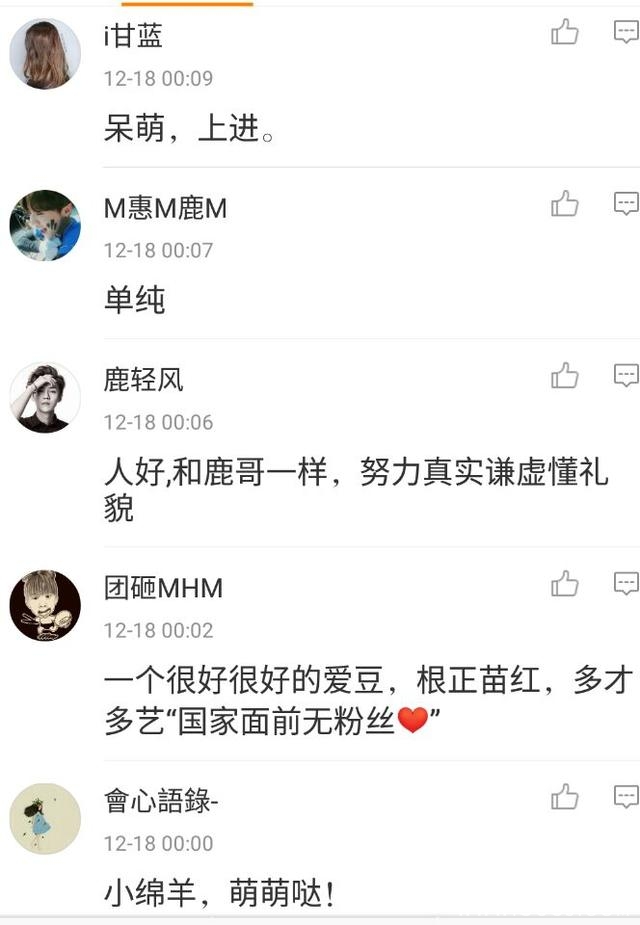Like the comment by M惠M鹿M

(x=565, y=205)
